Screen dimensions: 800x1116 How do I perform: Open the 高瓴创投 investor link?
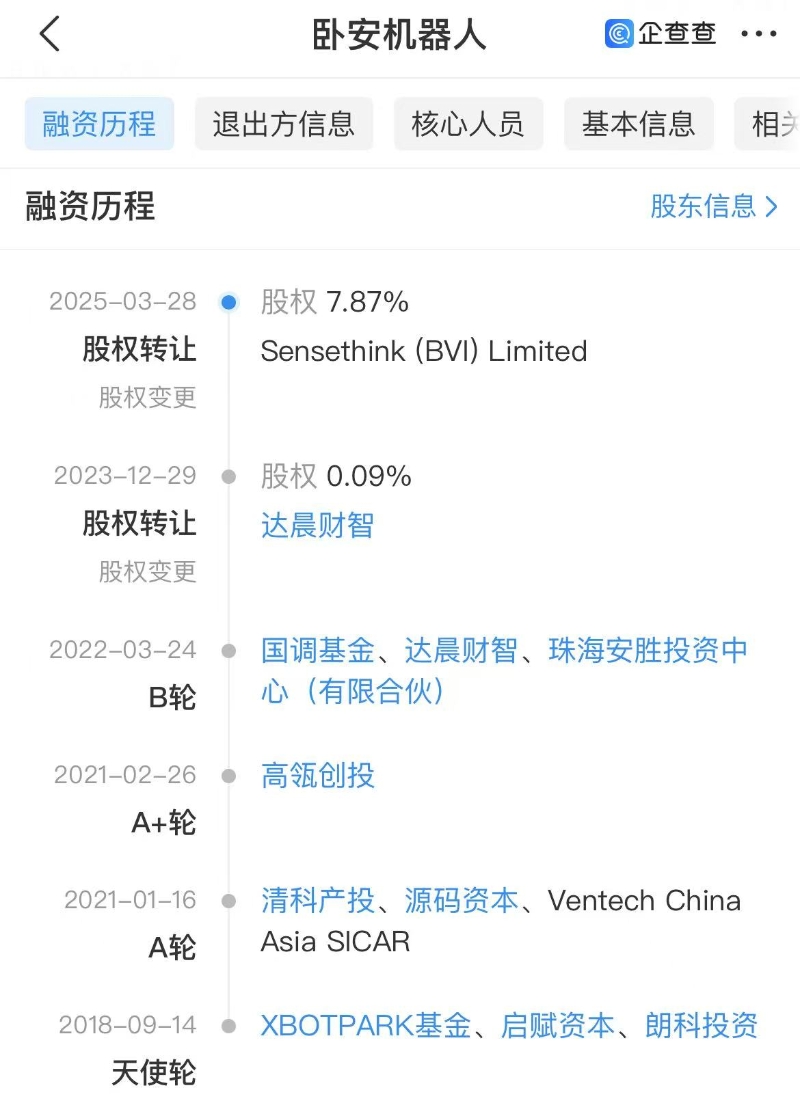pyautogui.click(x=317, y=776)
